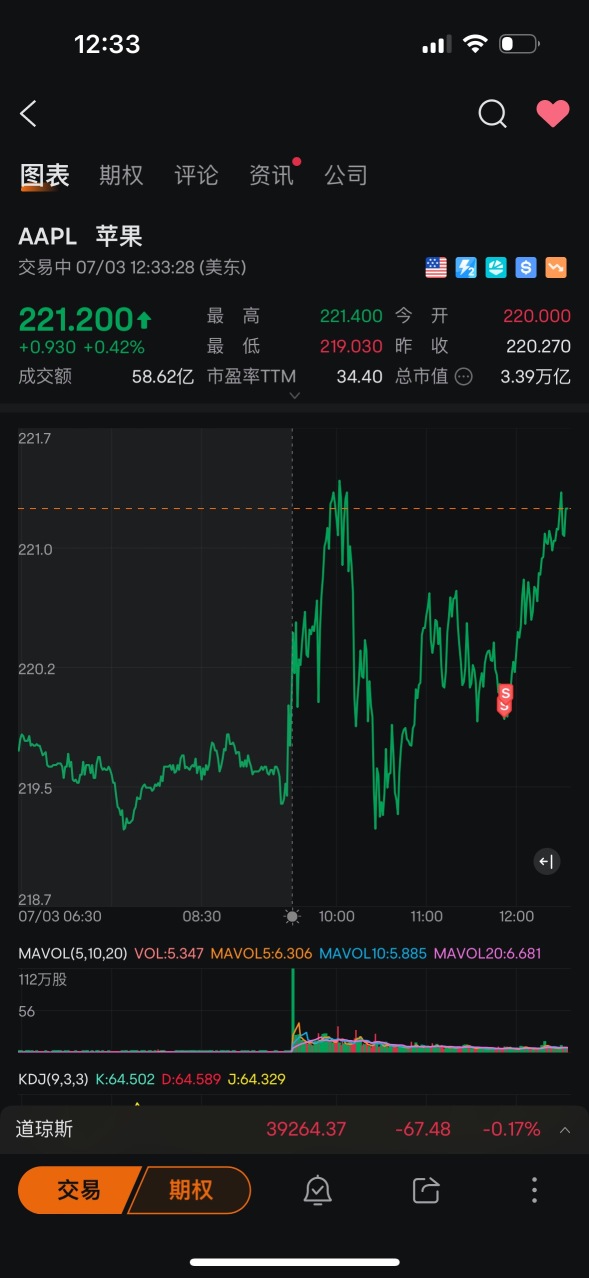
Task: Expand quote details with the down chevron
Action: click(294, 396)
